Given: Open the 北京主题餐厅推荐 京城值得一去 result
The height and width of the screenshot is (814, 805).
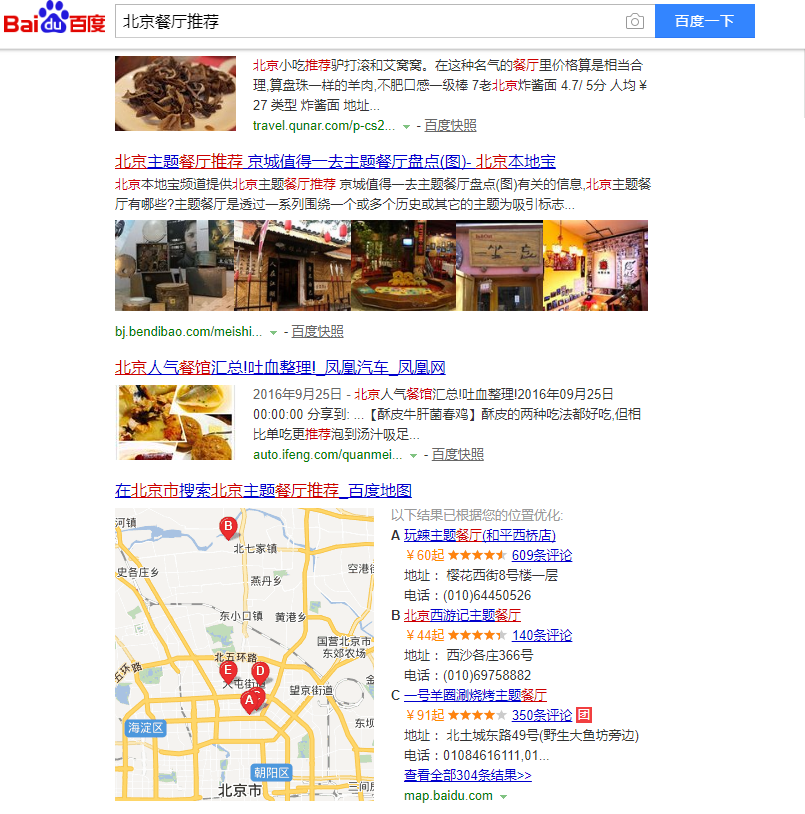Looking at the screenshot, I should click(335, 161).
